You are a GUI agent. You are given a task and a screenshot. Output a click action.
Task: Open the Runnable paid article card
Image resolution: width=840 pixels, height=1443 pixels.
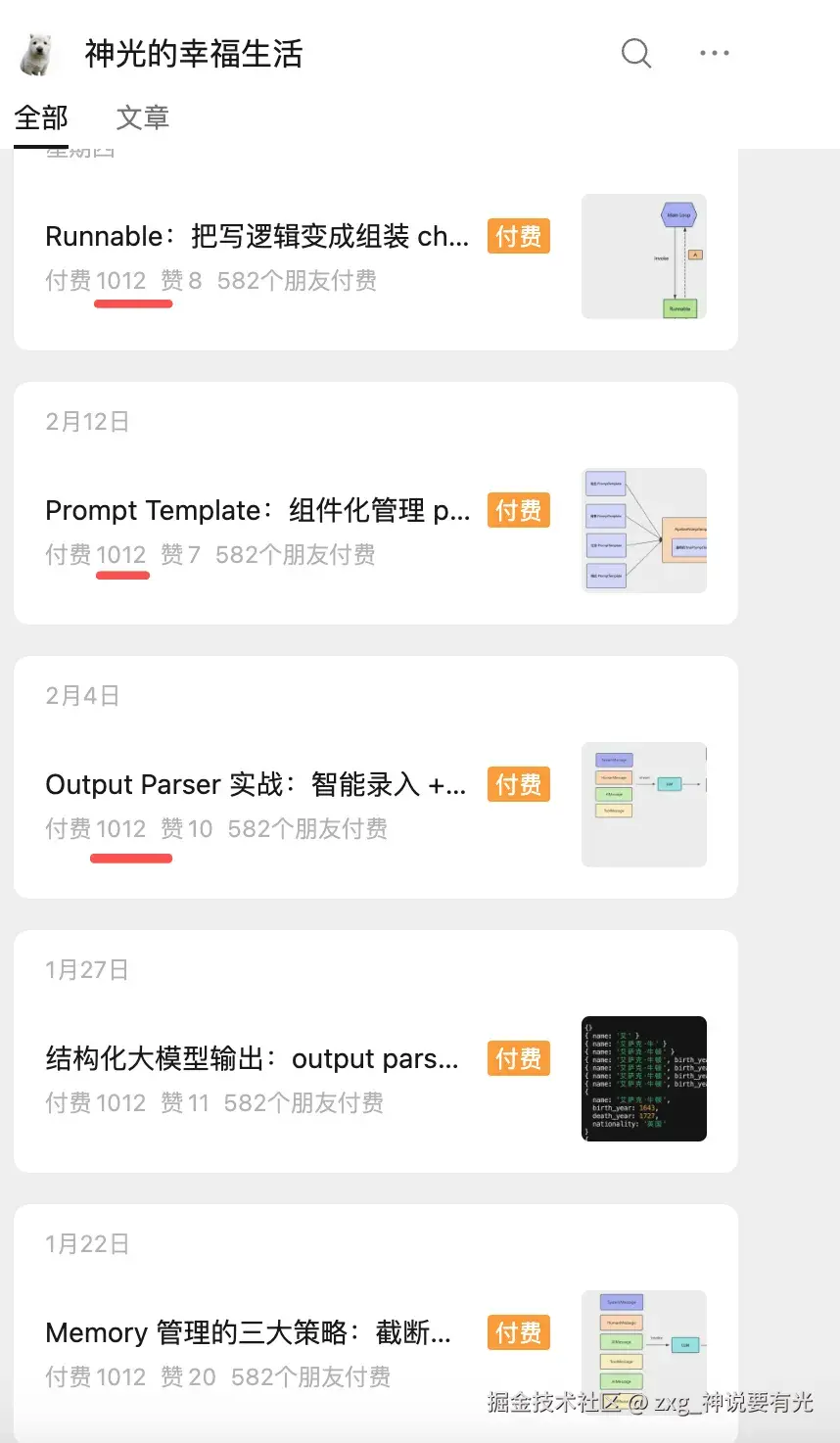257,237
